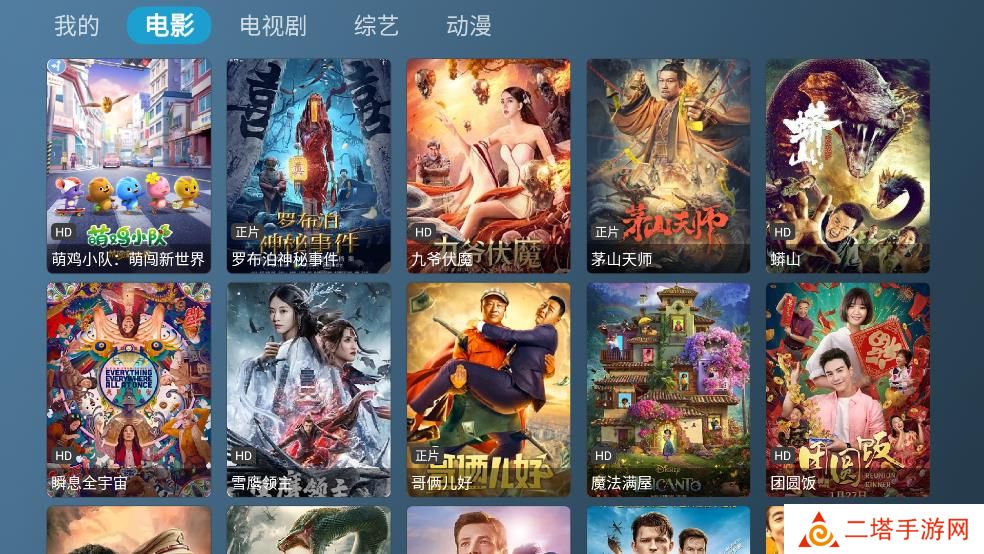Image resolution: width=984 pixels, height=554 pixels.
Task: Open the 茅山天师 movie card
Action: pyautogui.click(x=669, y=165)
